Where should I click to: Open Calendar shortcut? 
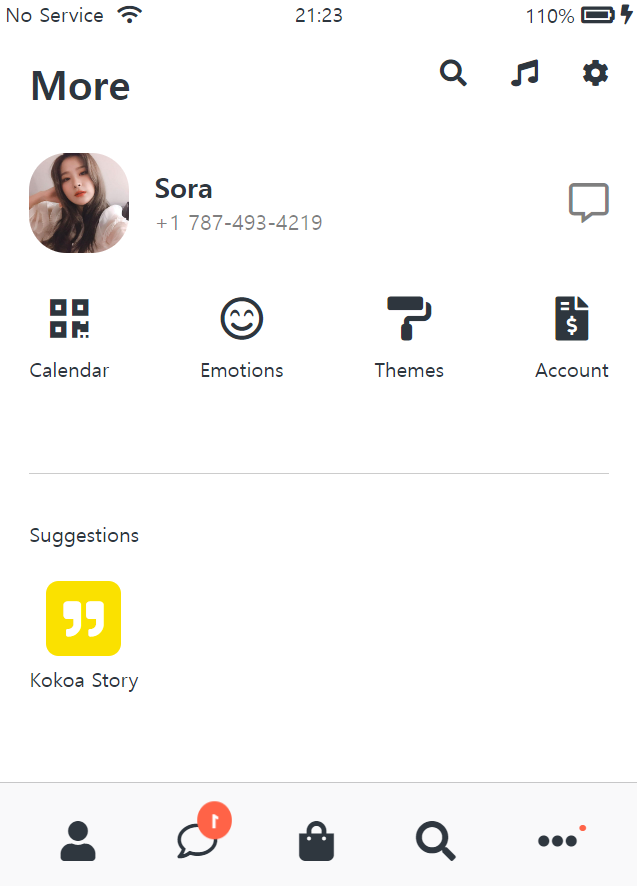click(x=69, y=337)
